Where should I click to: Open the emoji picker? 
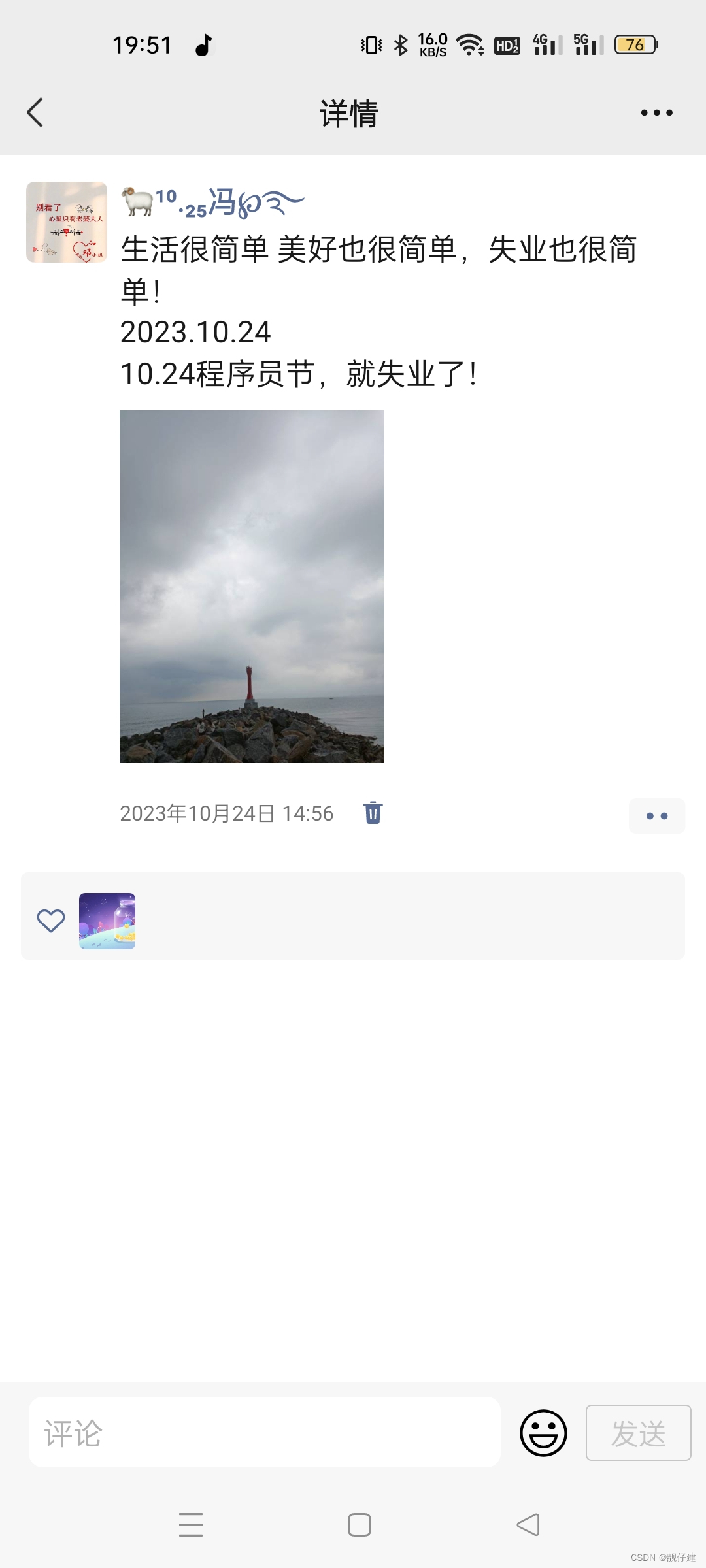pyautogui.click(x=543, y=1432)
